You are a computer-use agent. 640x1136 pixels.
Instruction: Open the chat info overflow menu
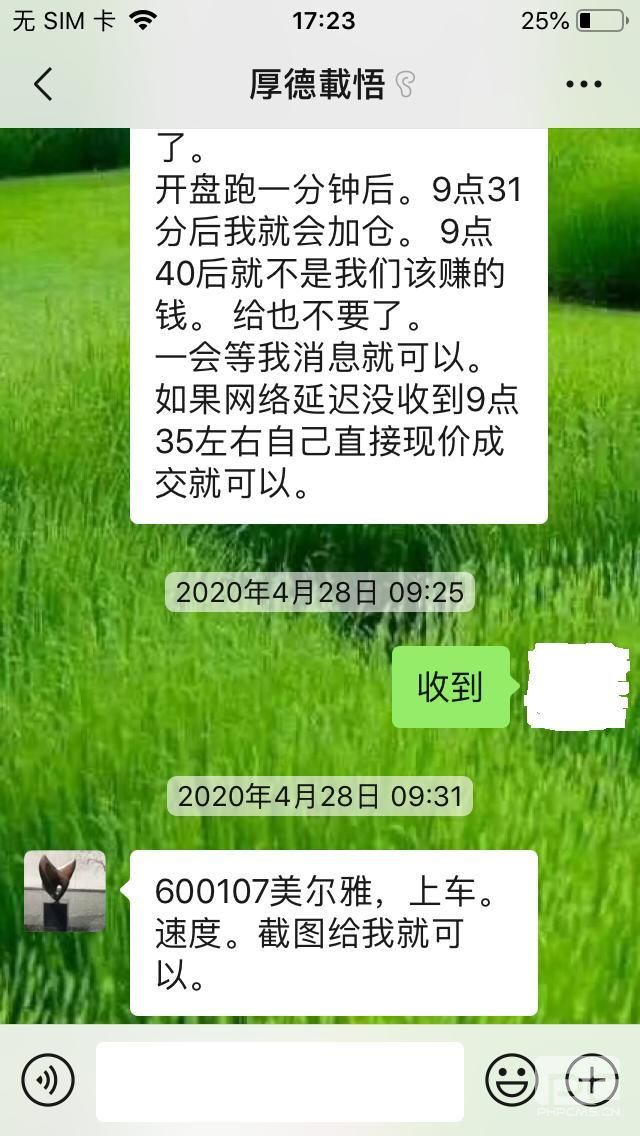(x=583, y=85)
